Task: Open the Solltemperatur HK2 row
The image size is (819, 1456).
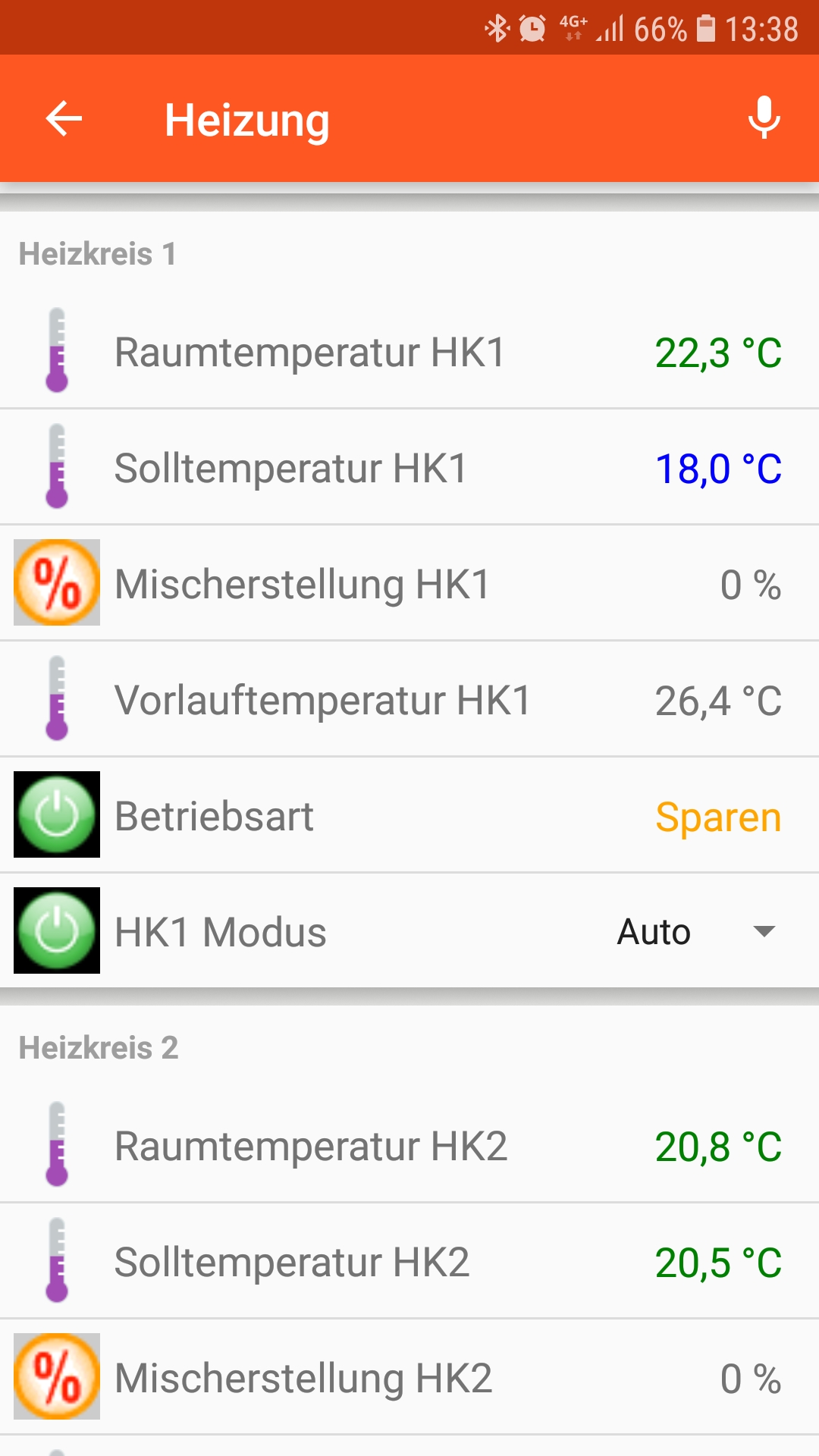Action: click(x=409, y=1262)
